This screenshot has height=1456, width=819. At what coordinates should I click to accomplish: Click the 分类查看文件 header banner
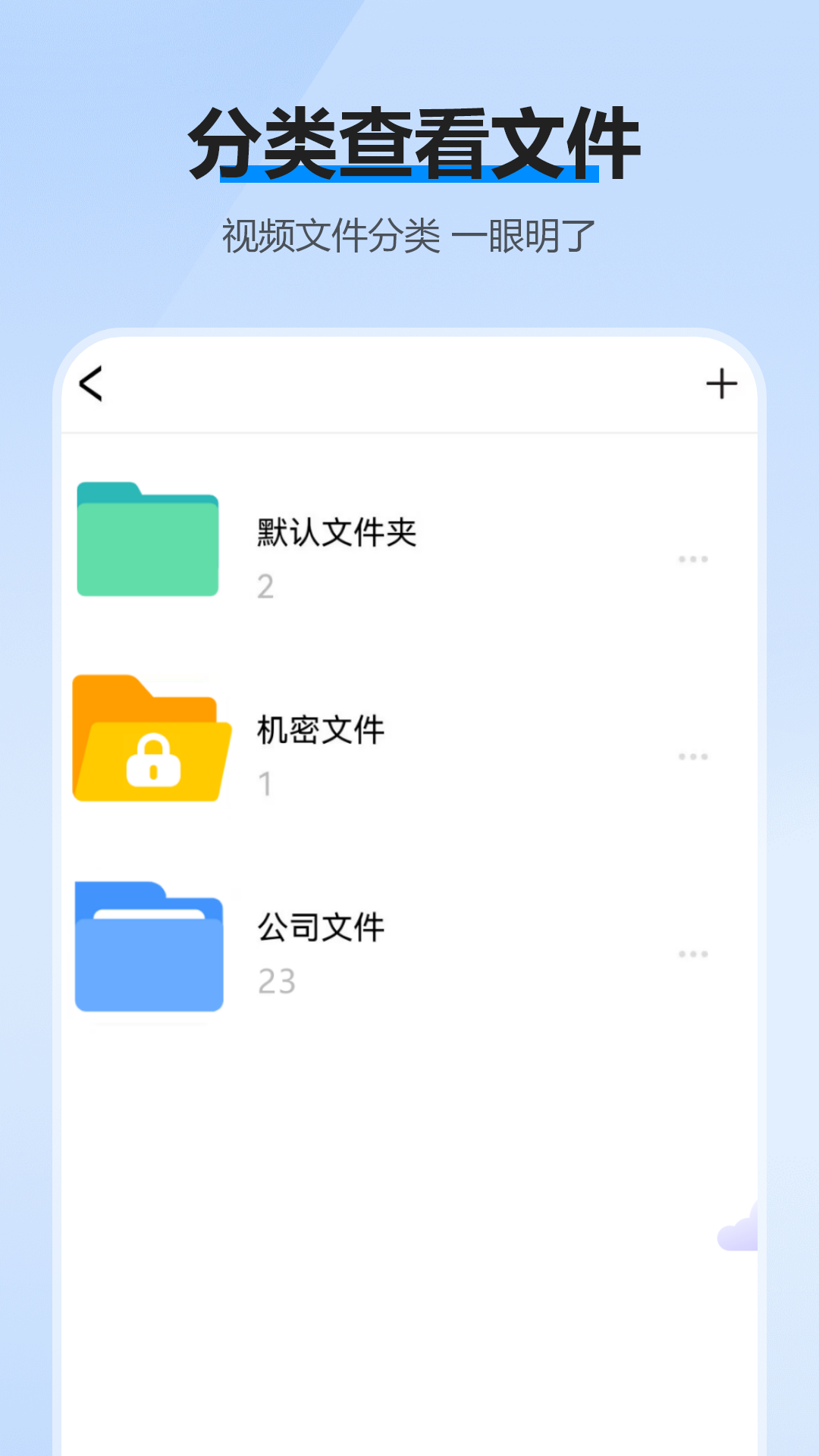409,140
